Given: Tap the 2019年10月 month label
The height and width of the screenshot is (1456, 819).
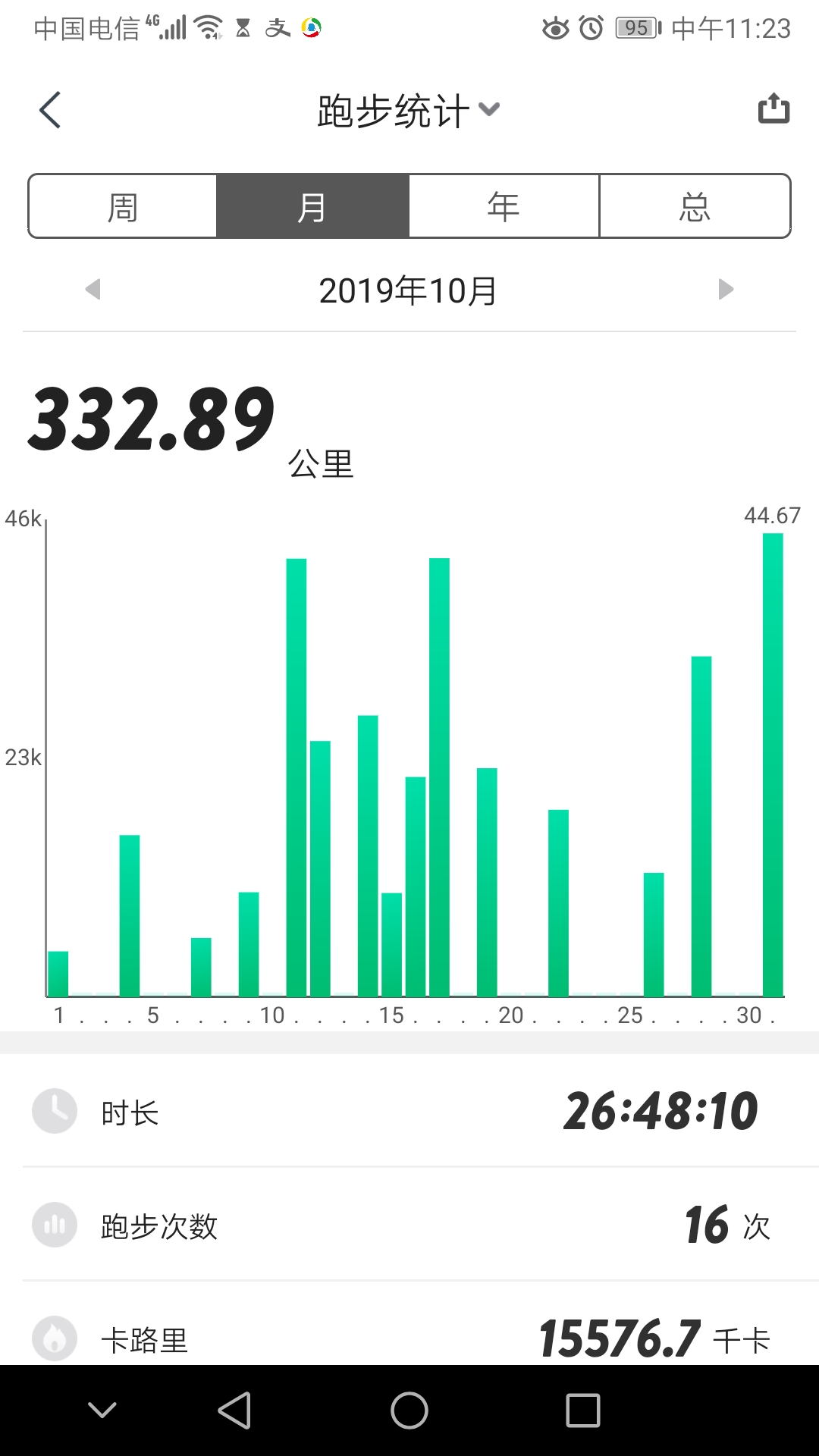Looking at the screenshot, I should (409, 289).
